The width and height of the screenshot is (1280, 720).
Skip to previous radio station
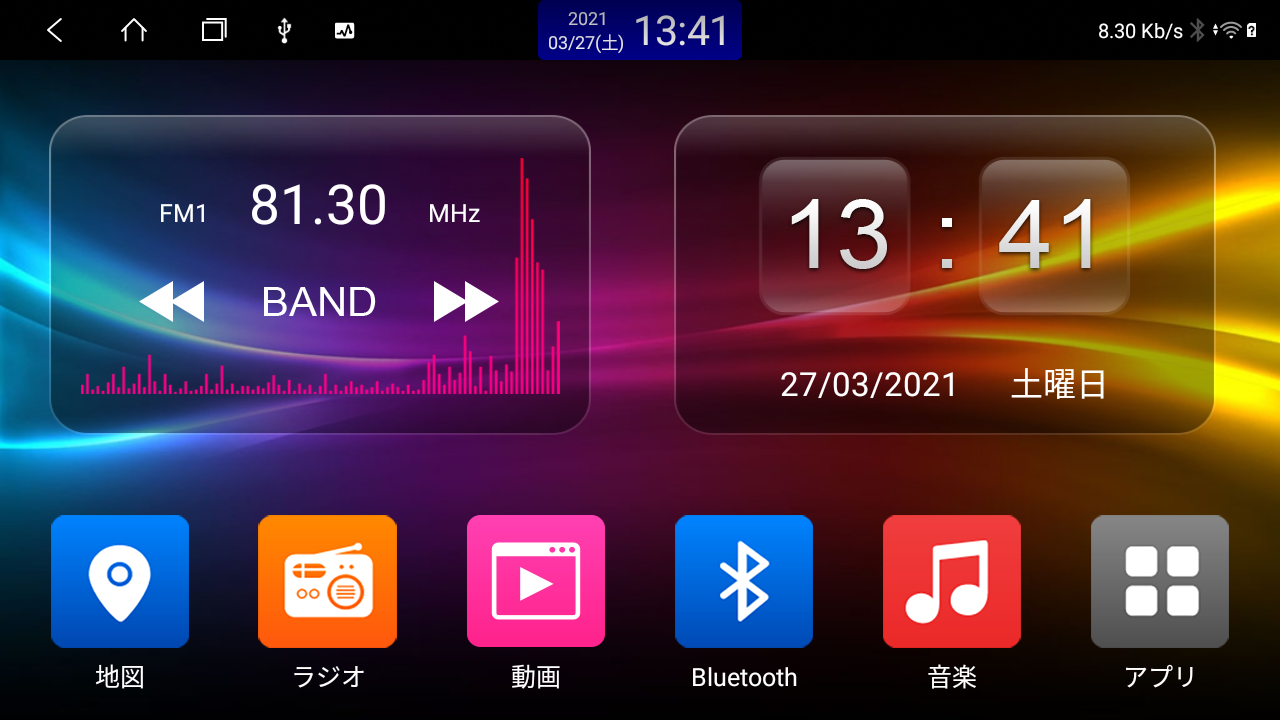tap(172, 302)
